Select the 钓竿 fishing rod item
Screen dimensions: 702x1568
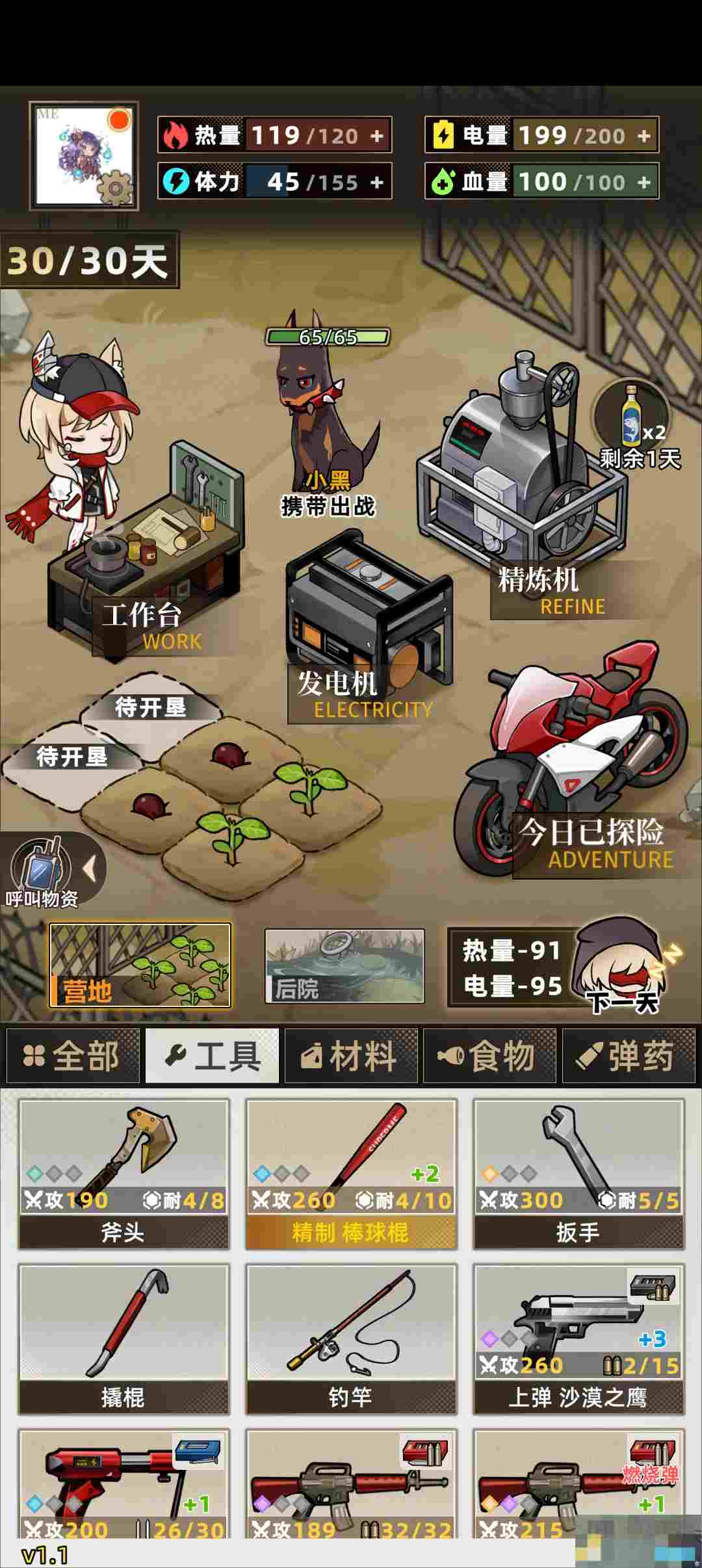click(x=351, y=1339)
